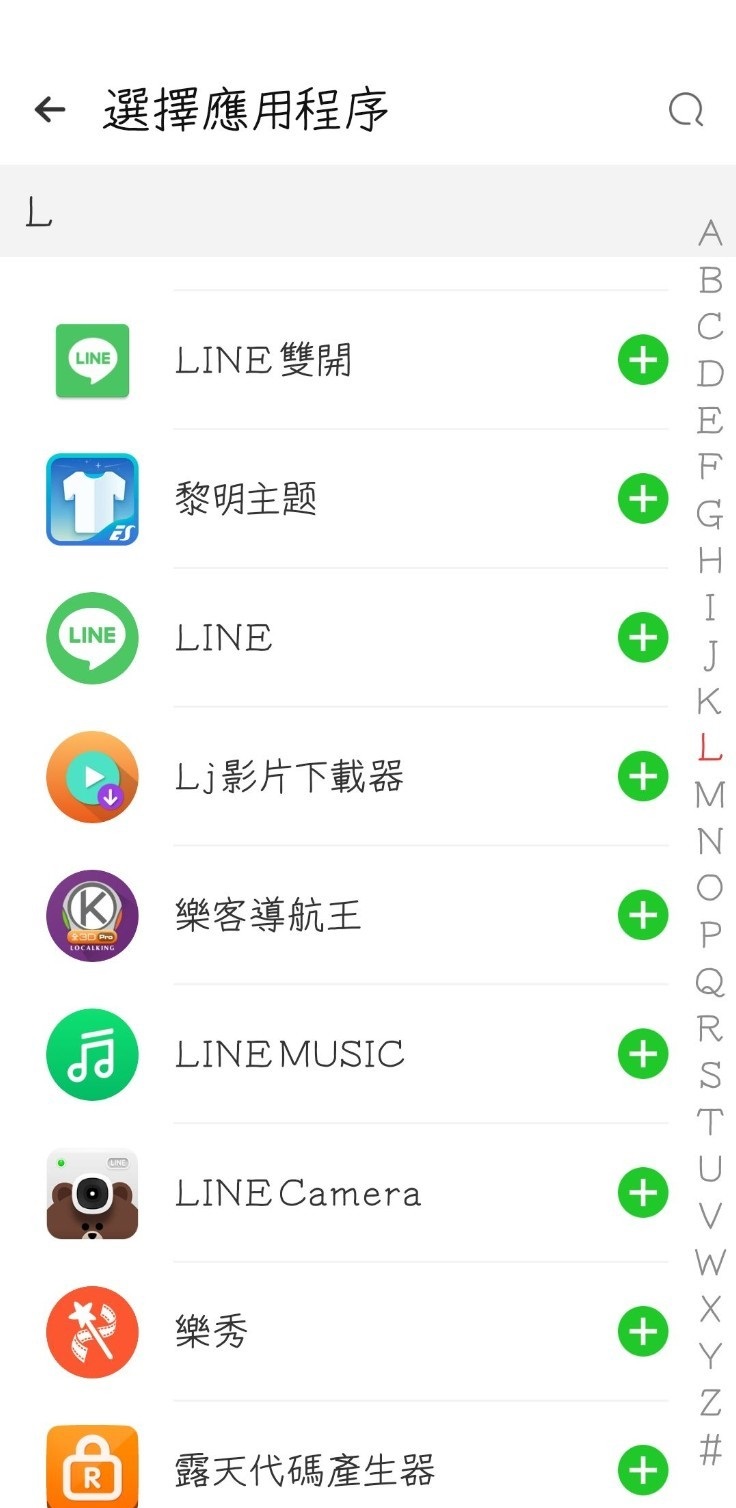Add 黎明主題 with its plus button
Screen dimensions: 736x1508
point(642,498)
